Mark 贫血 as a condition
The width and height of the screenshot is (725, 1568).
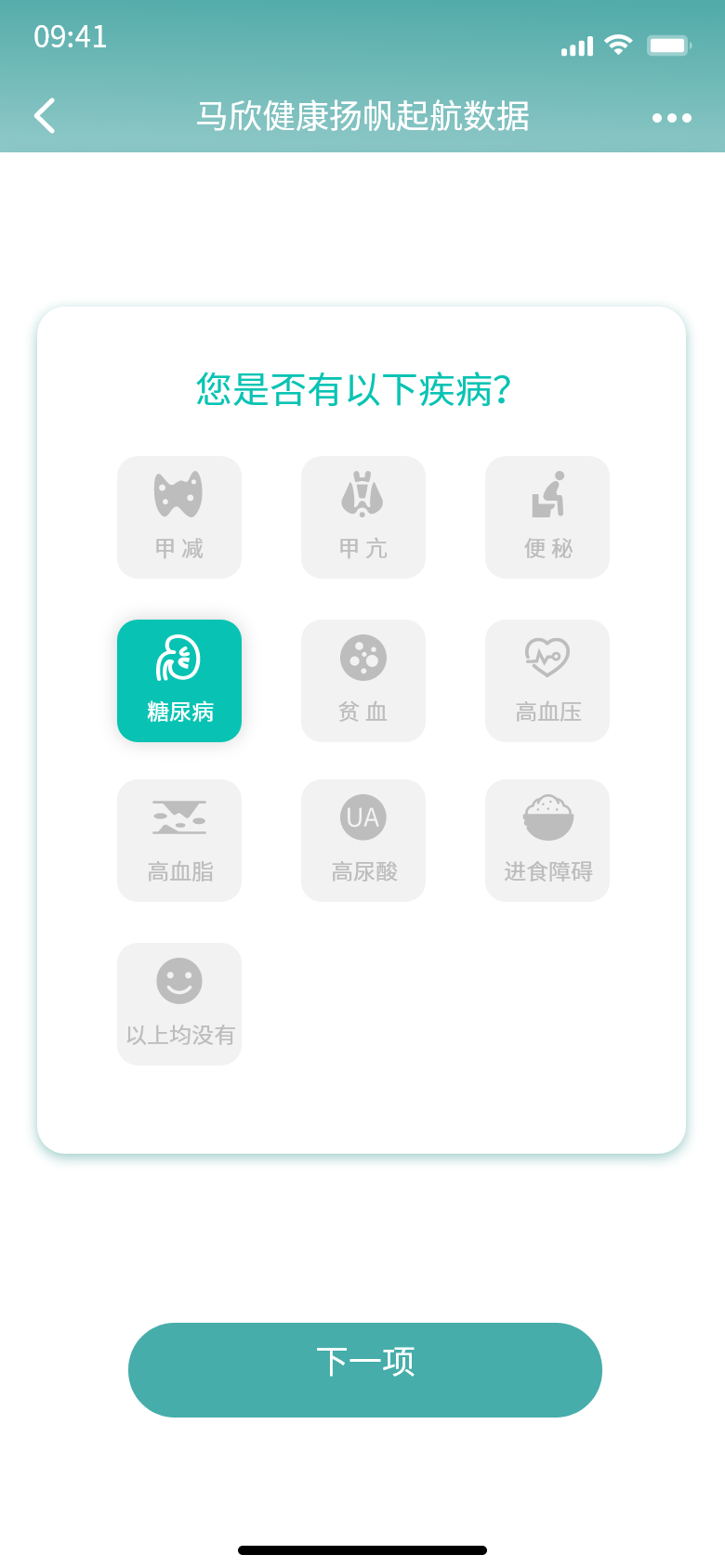(x=363, y=681)
